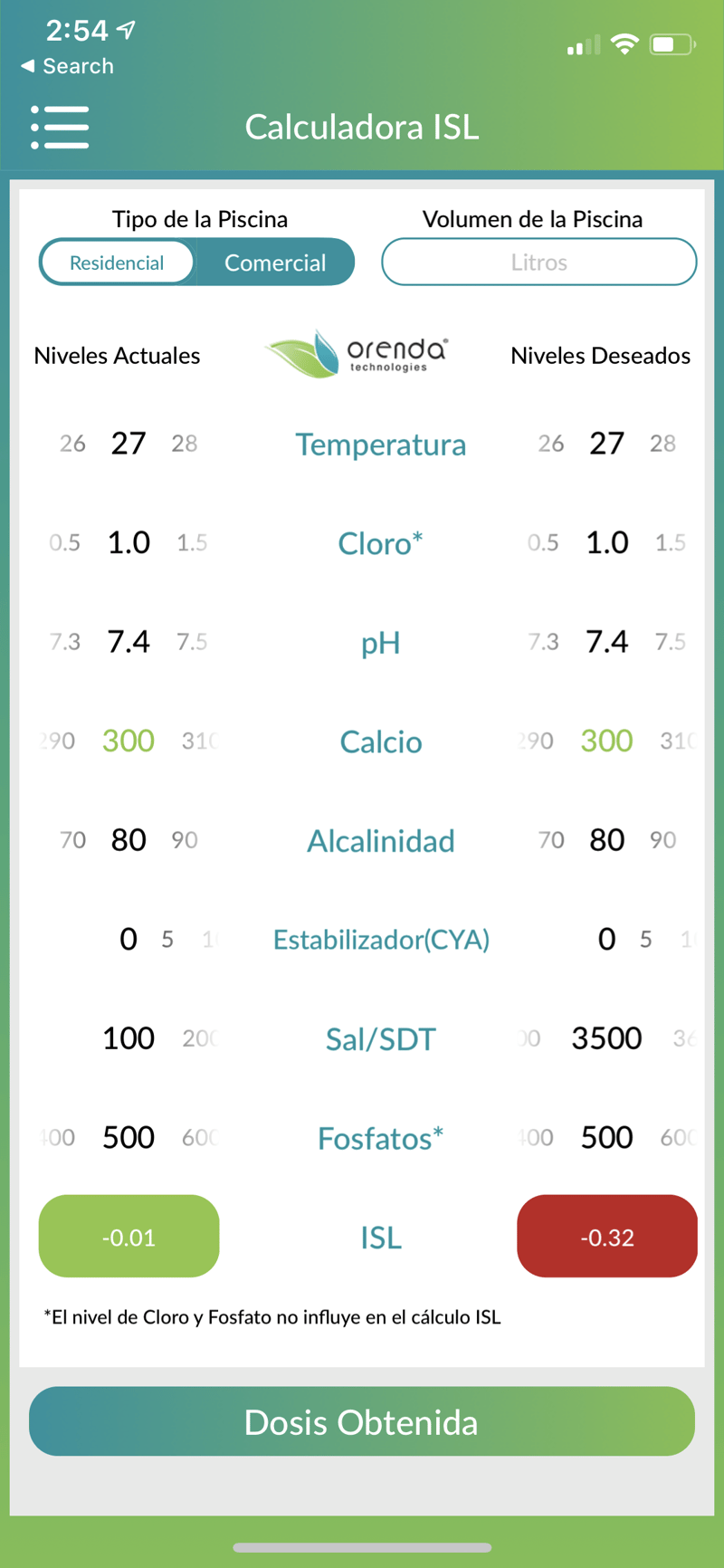Select 3500 on desired Sal/SDT picker
Image resolution: width=724 pixels, height=1568 pixels.
[606, 1037]
